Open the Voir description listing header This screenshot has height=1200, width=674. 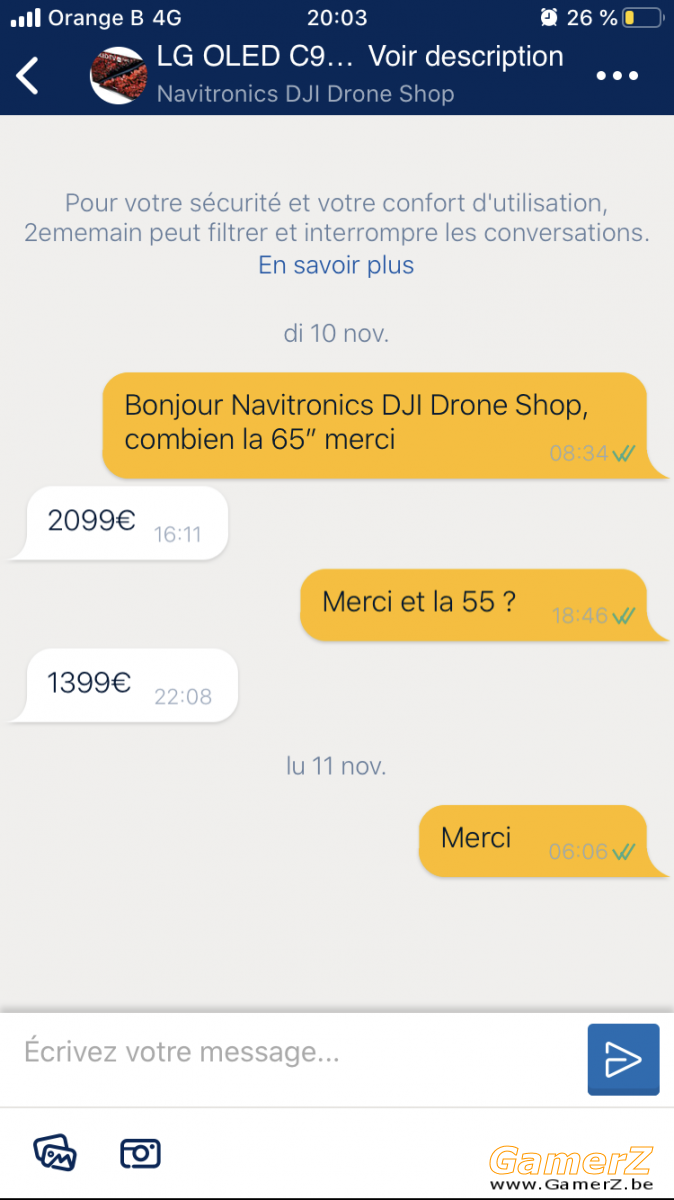click(466, 56)
